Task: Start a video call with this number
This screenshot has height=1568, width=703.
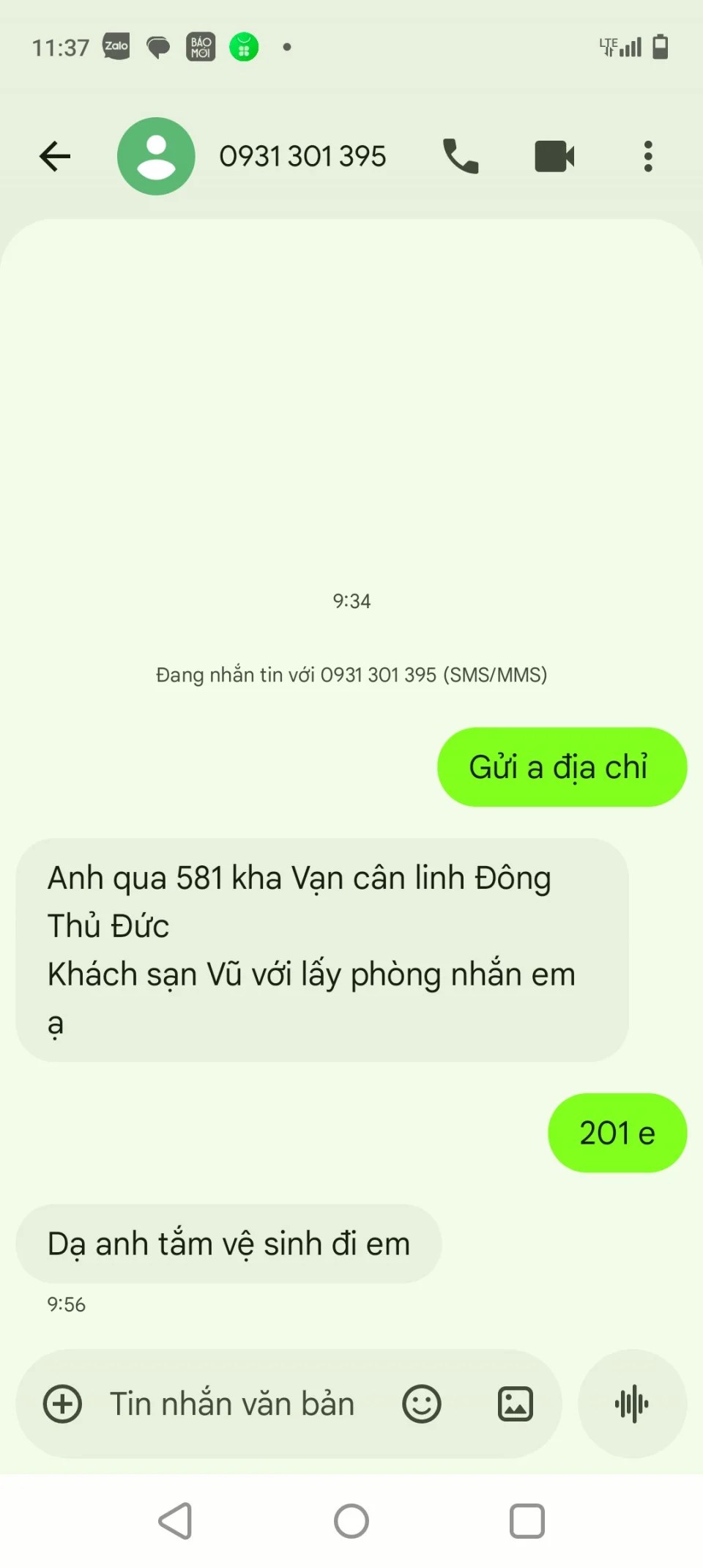Action: pos(554,156)
